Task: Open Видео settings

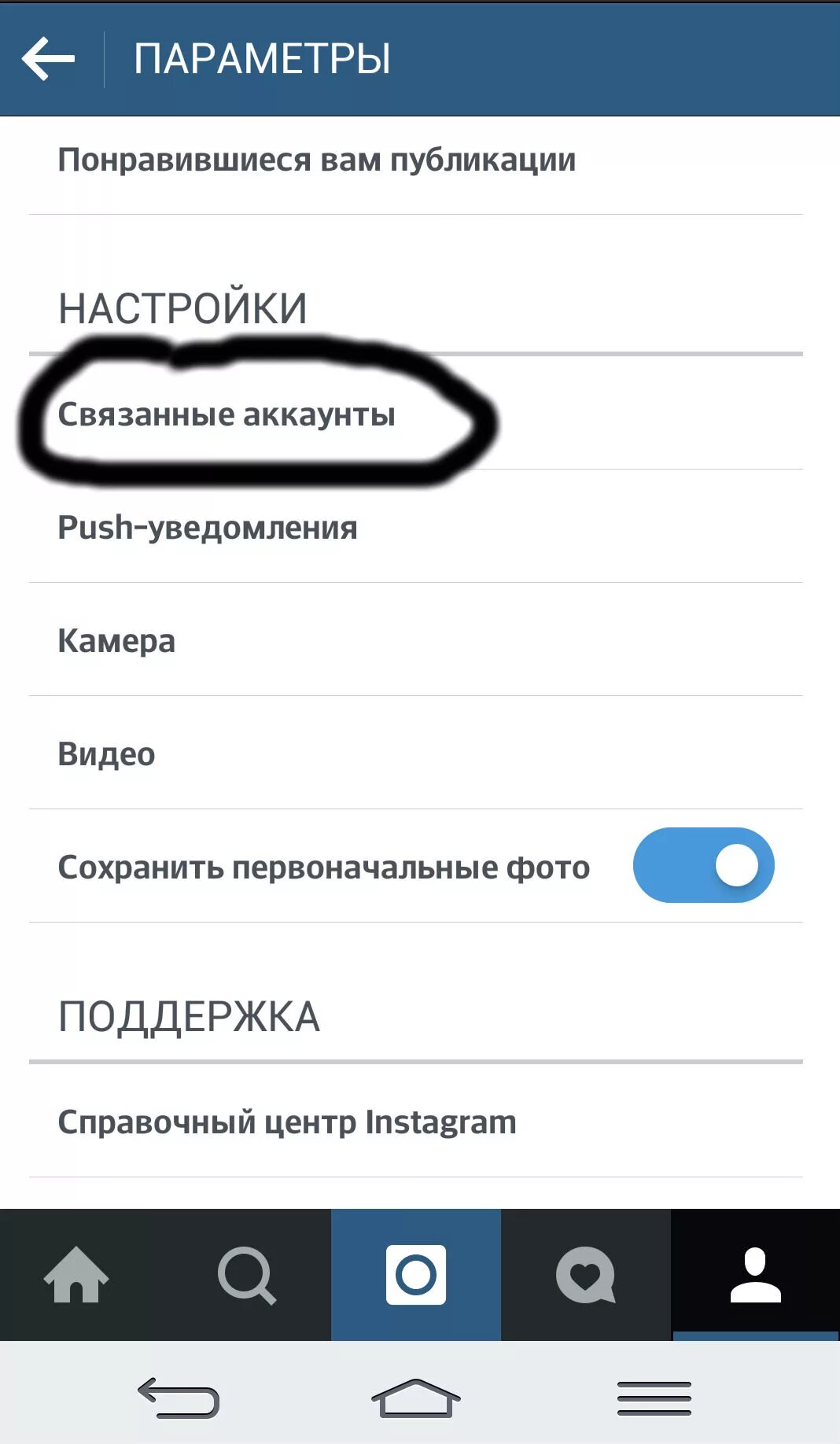Action: [x=416, y=753]
